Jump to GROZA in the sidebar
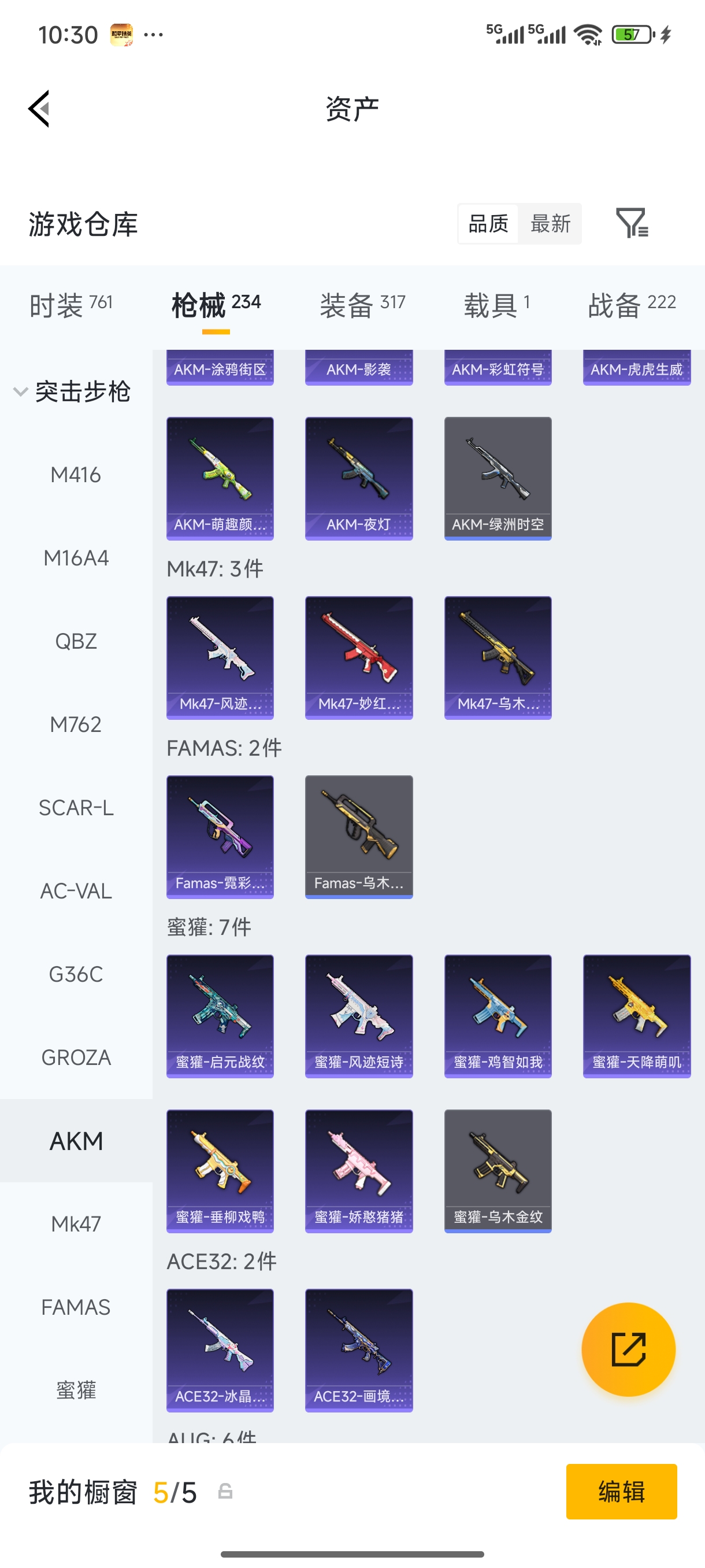Viewport: 705px width, 1568px height. (76, 1057)
